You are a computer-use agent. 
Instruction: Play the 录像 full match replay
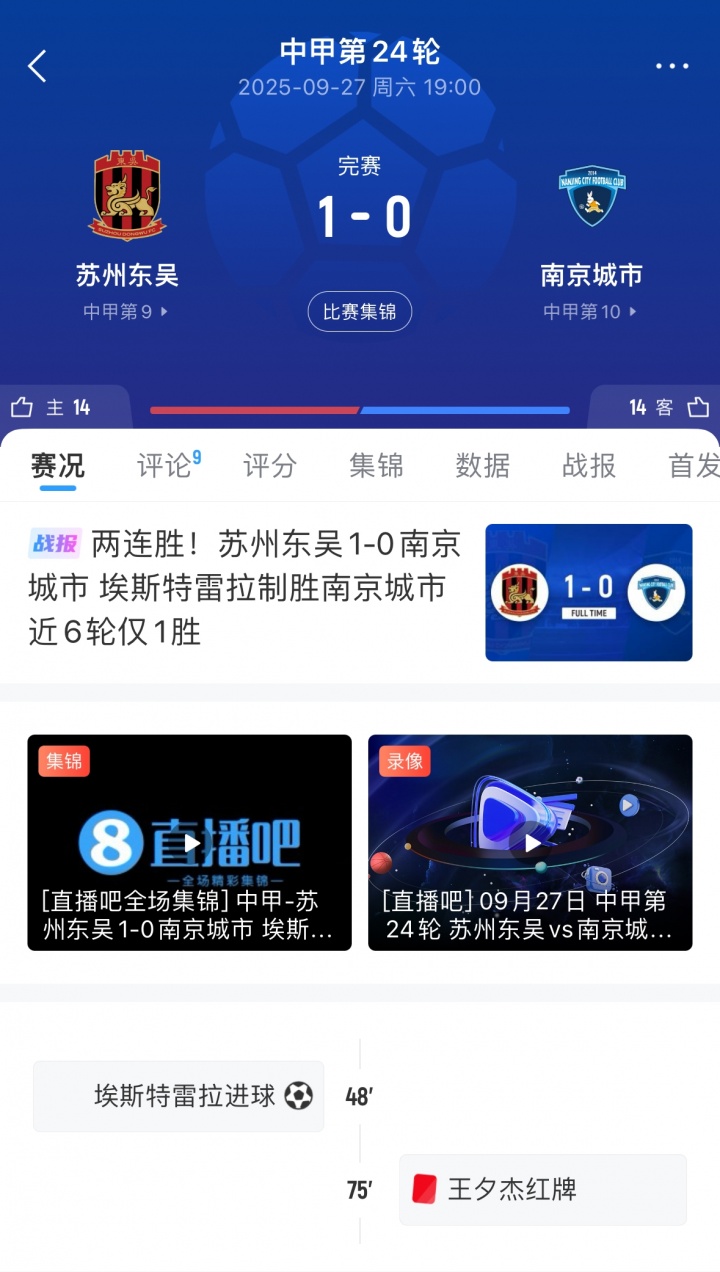tap(530, 842)
